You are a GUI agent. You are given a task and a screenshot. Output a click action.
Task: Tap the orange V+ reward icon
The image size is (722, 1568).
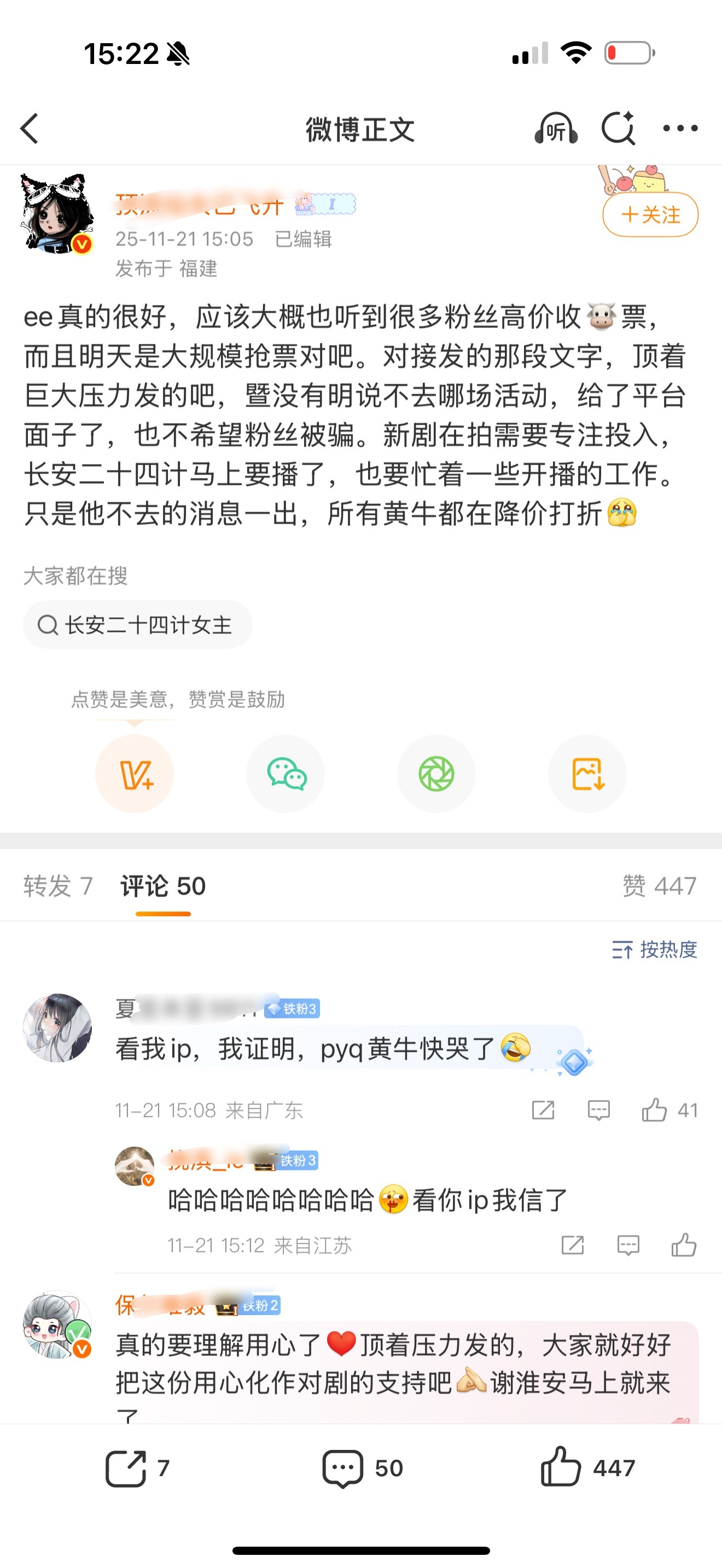click(135, 774)
